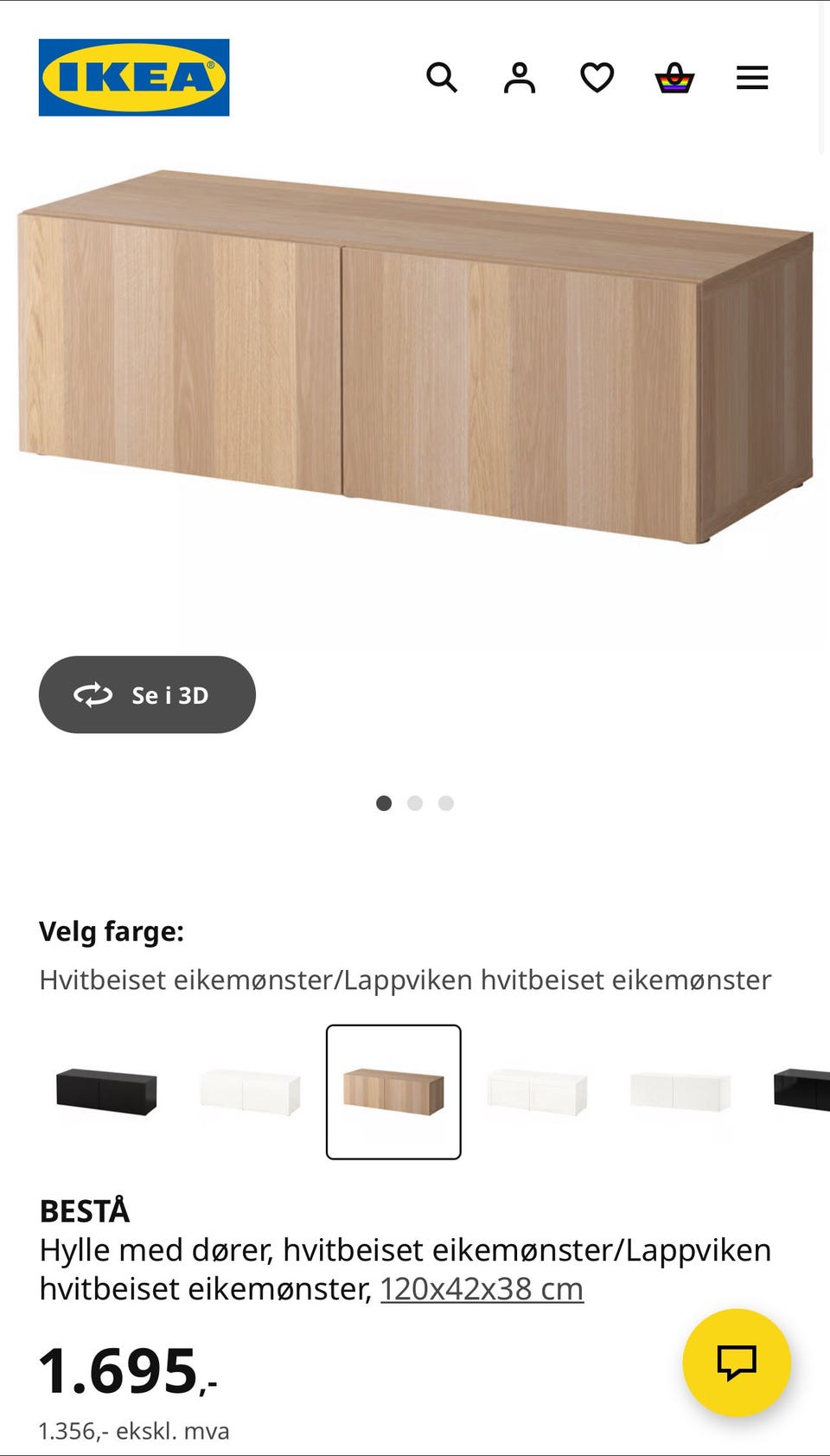This screenshot has height=1456, width=830.
Task: Click the 3D rotation icon
Action: (x=95, y=693)
